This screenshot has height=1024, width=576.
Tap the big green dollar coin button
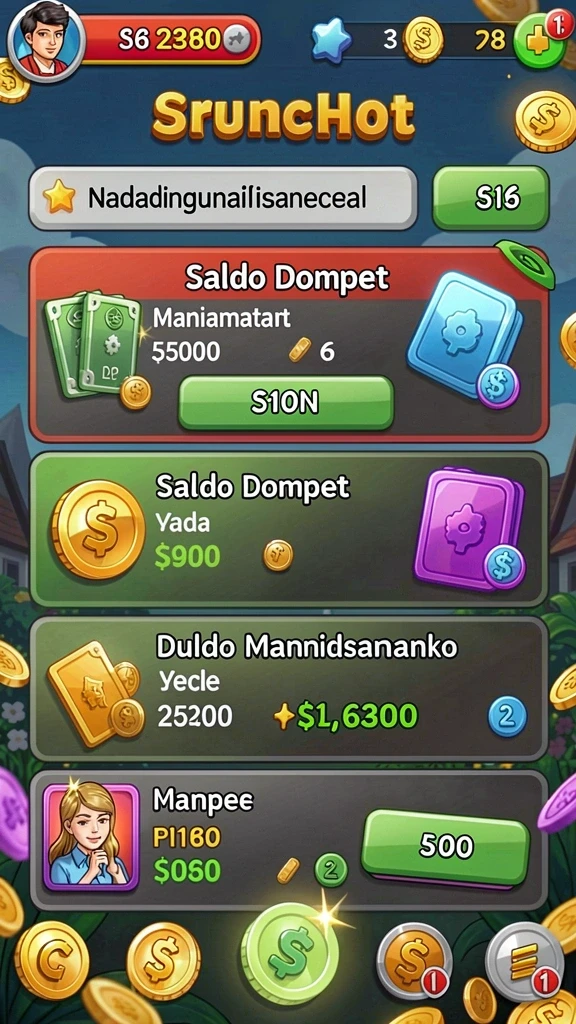[x=289, y=953]
